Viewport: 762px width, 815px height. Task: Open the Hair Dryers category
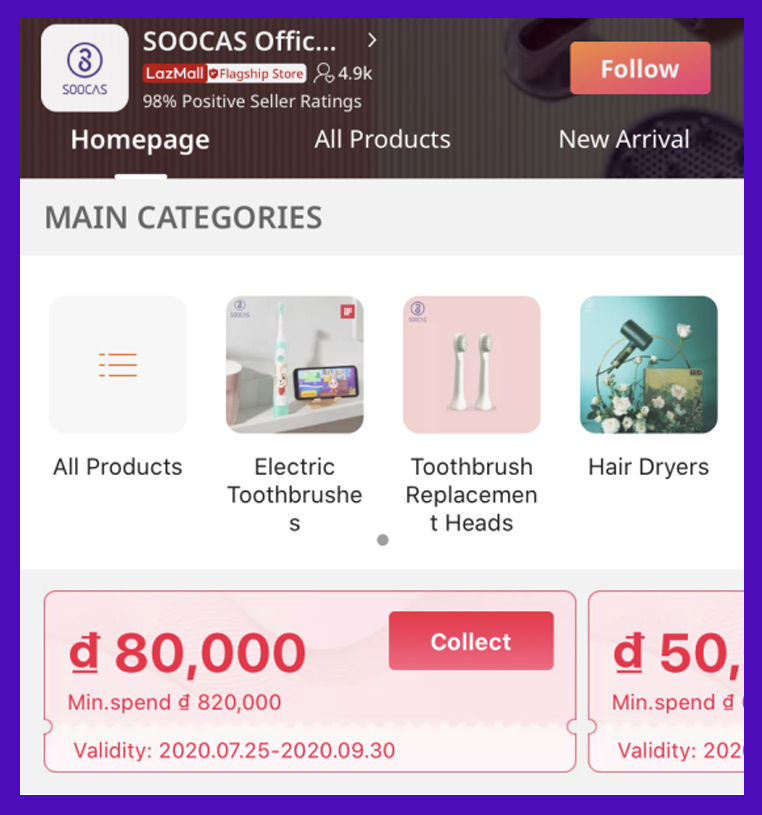[648, 365]
